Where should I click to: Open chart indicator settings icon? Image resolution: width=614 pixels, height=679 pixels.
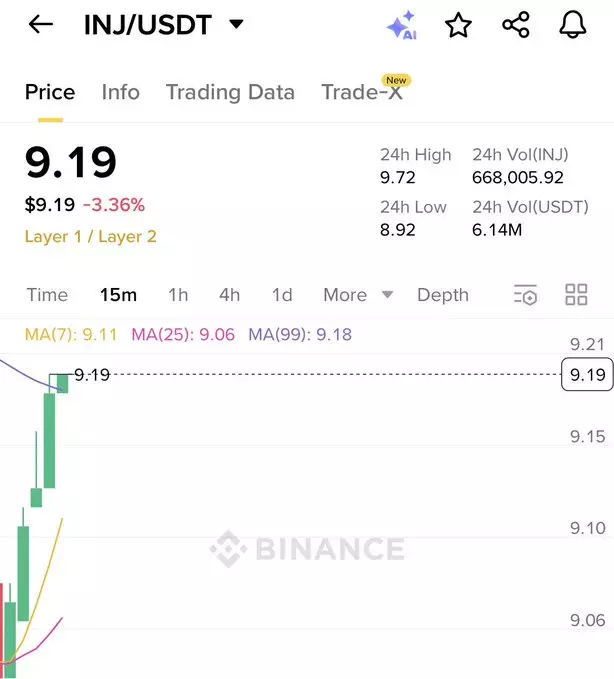(525, 295)
